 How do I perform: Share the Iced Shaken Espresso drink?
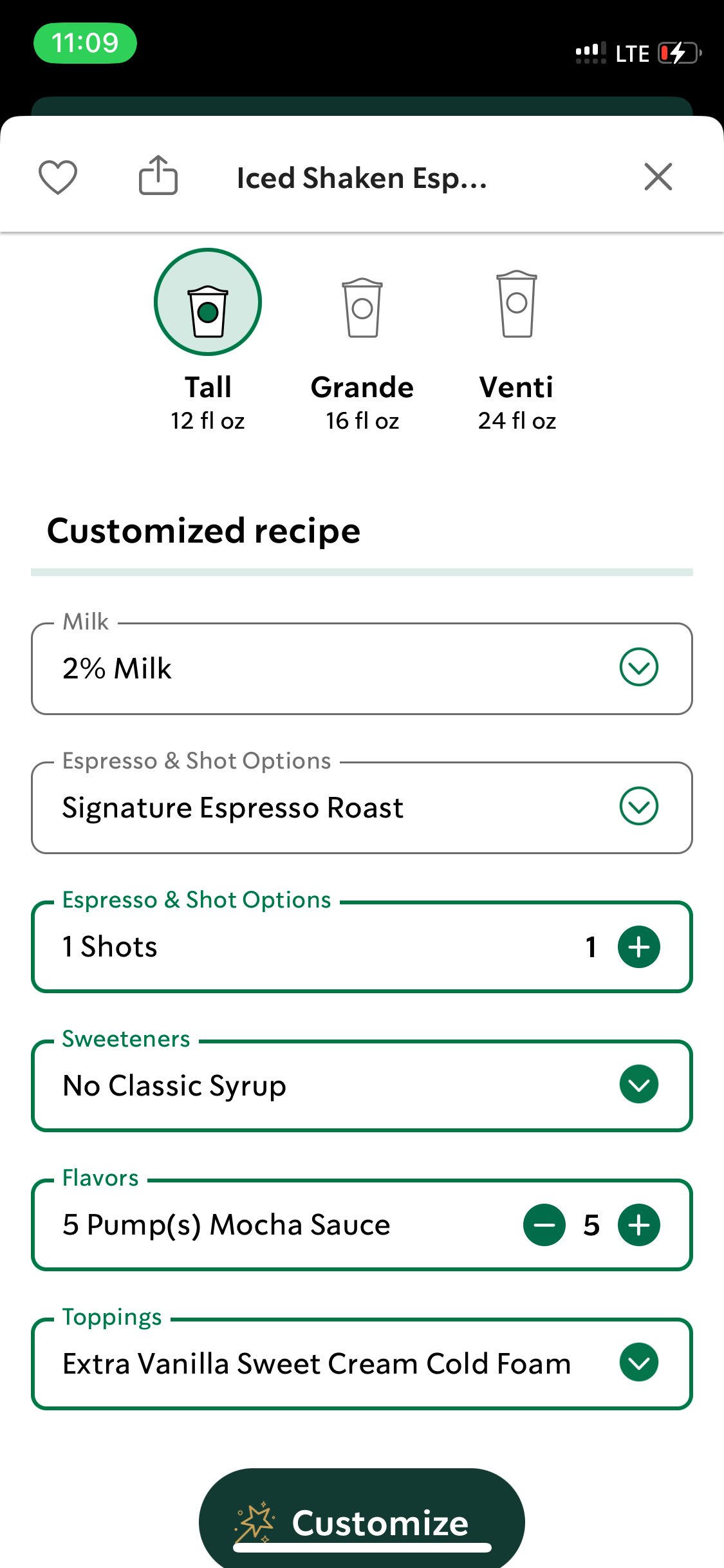click(158, 175)
